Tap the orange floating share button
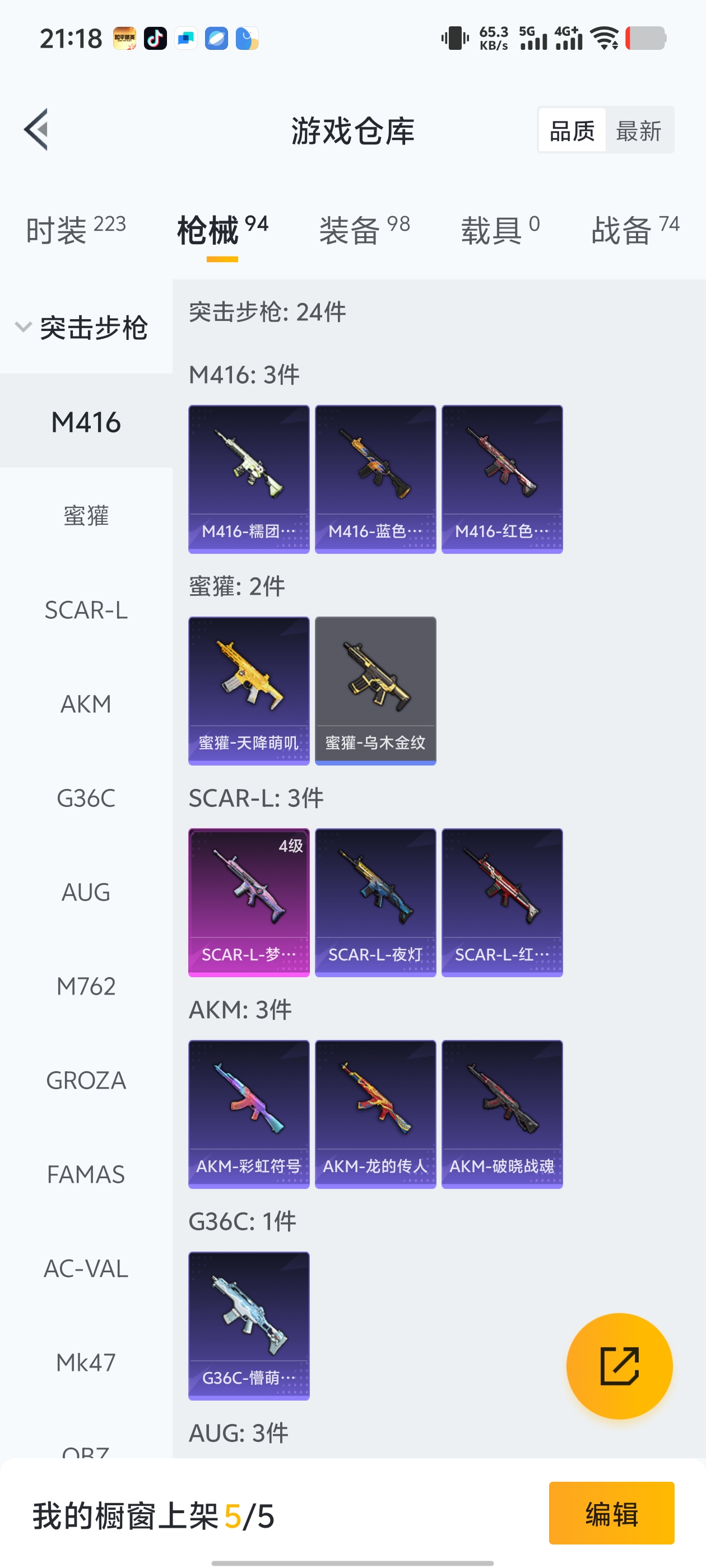This screenshot has height=1568, width=706. pyautogui.click(x=619, y=1366)
